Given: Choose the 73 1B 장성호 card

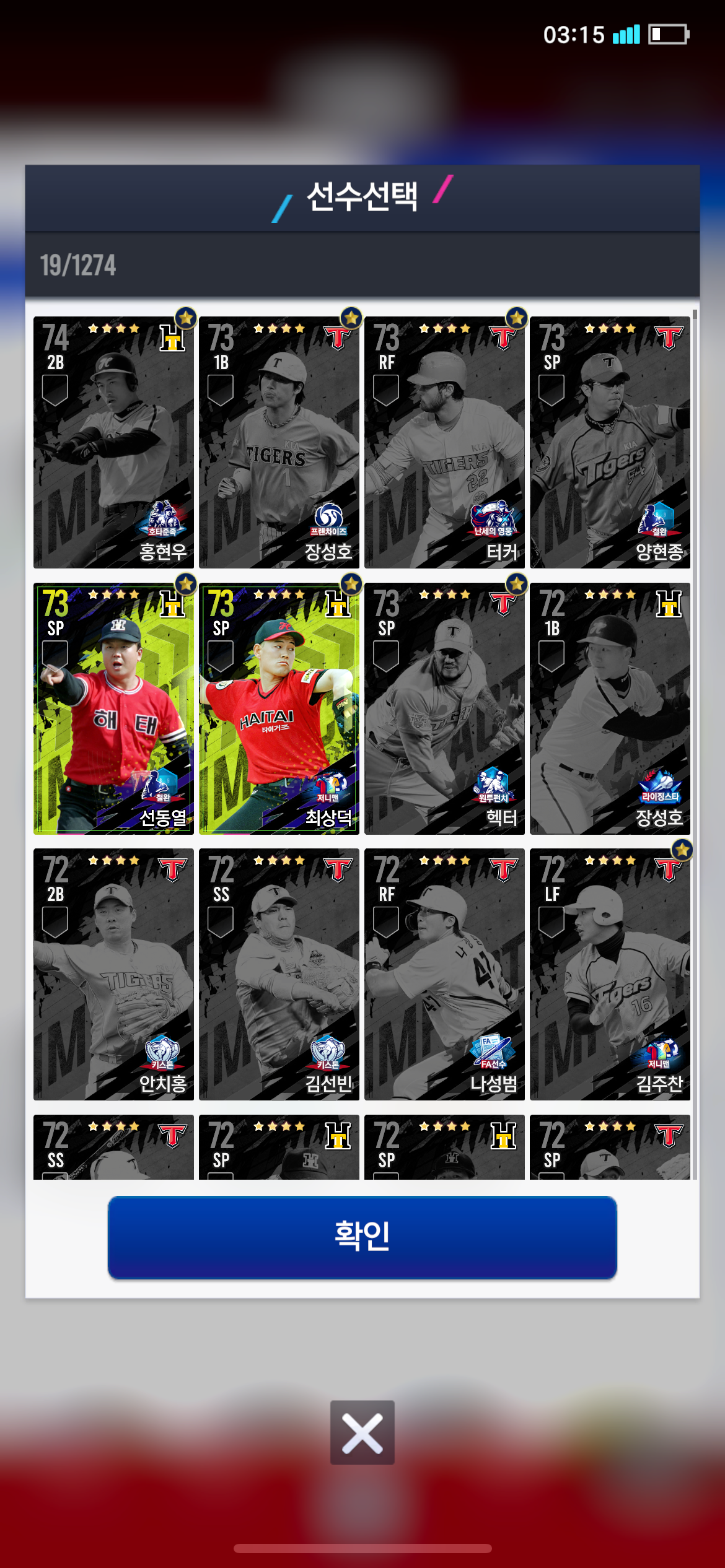Looking at the screenshot, I should [x=279, y=442].
